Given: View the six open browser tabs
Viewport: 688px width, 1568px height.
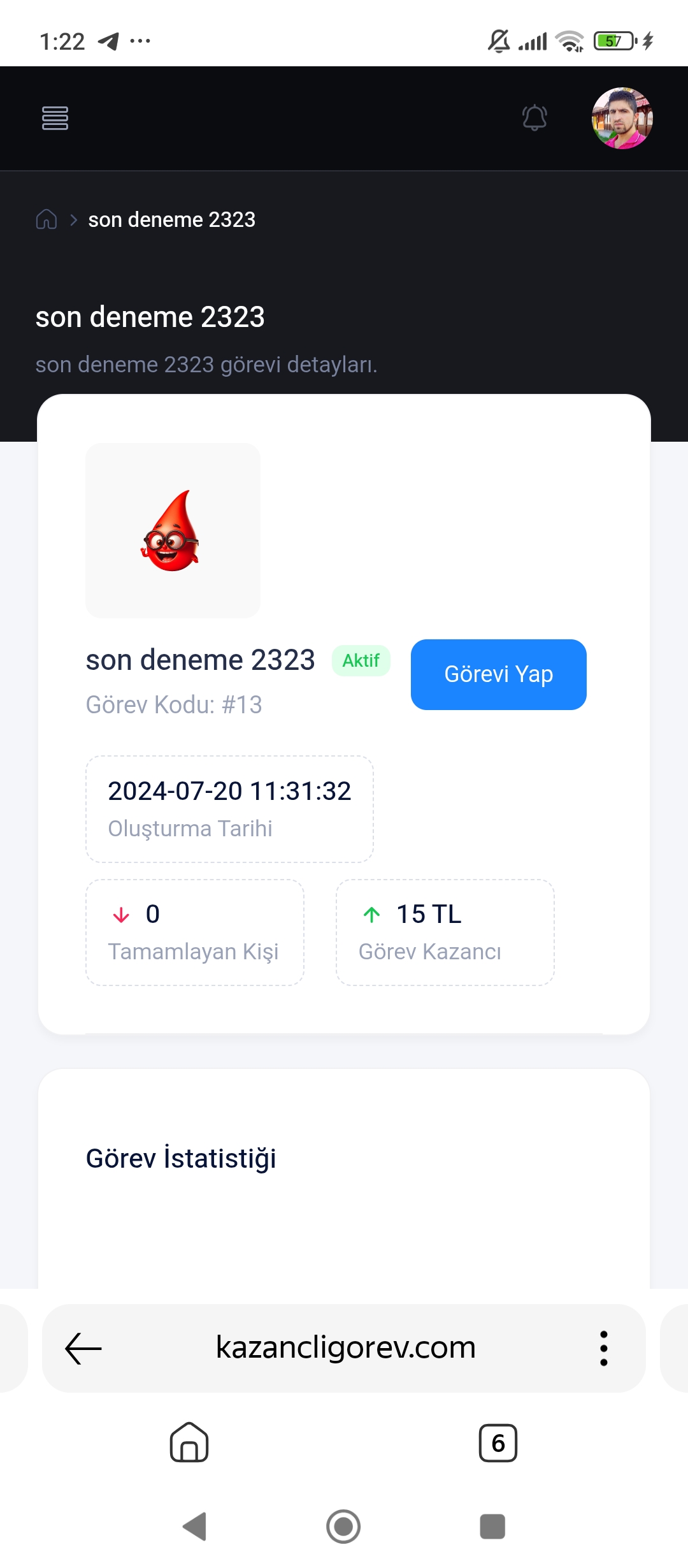Looking at the screenshot, I should point(498,1442).
